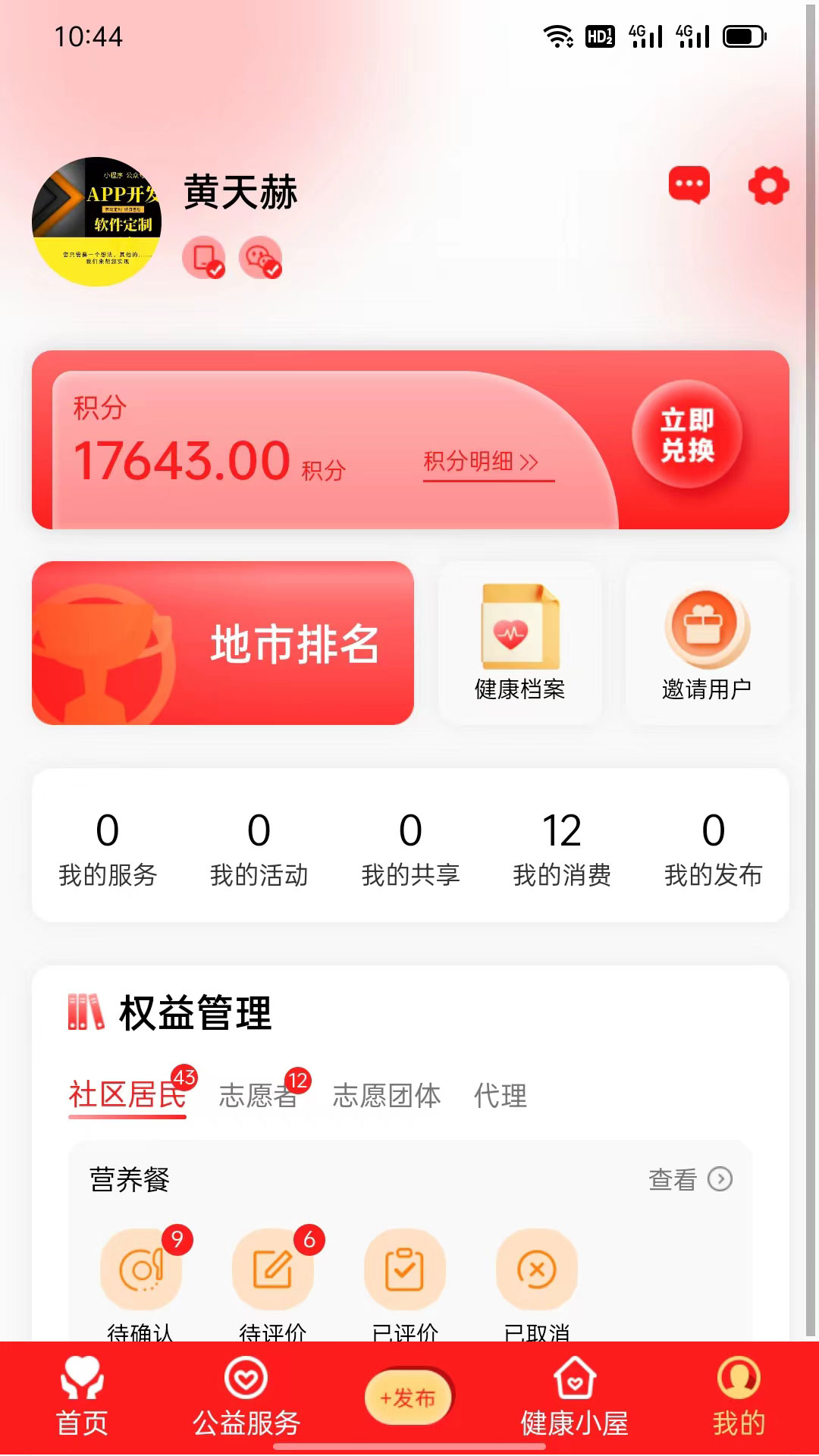This screenshot has width=819, height=1456.
Task: Switch to the 志愿者 tab
Action: point(258,1095)
